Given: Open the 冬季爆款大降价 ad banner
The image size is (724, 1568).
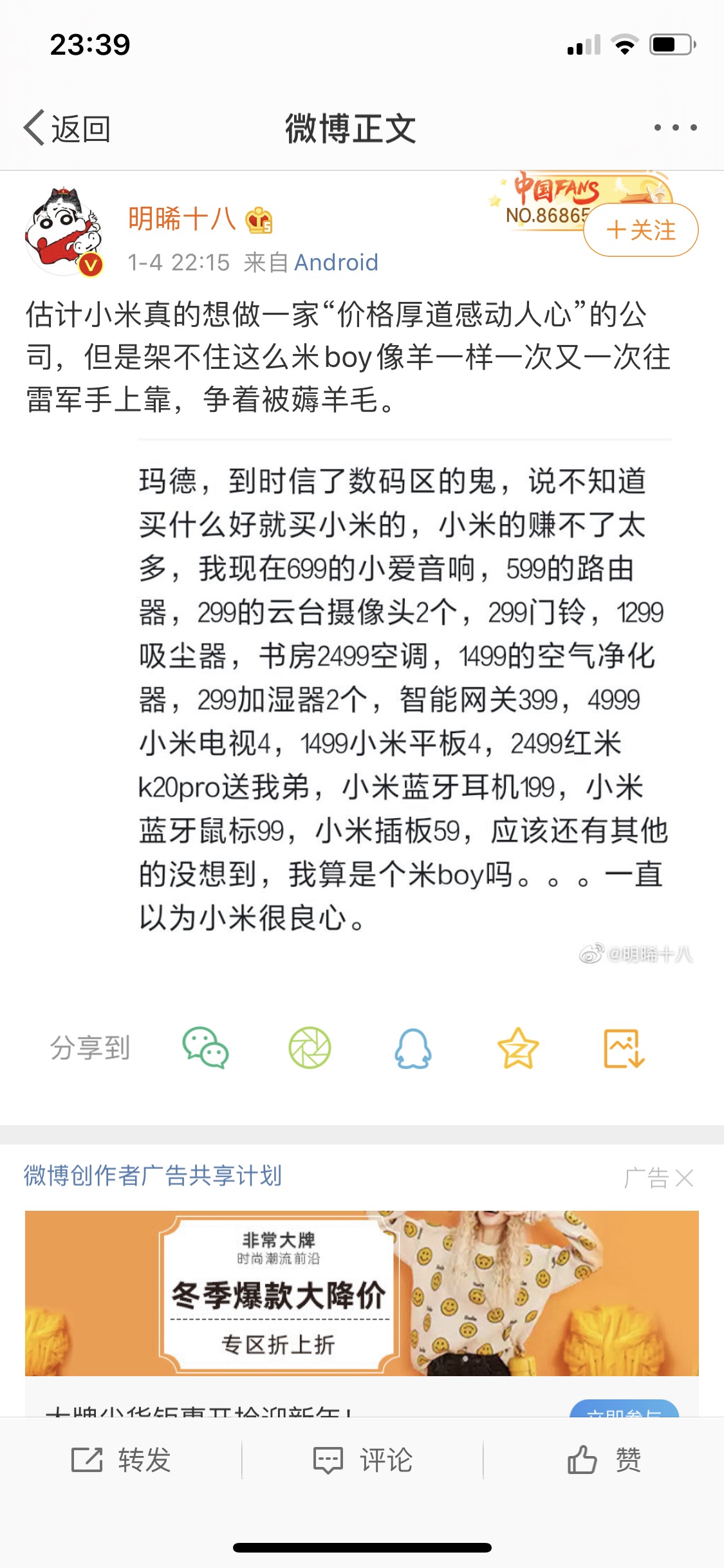Looking at the screenshot, I should tap(362, 1293).
